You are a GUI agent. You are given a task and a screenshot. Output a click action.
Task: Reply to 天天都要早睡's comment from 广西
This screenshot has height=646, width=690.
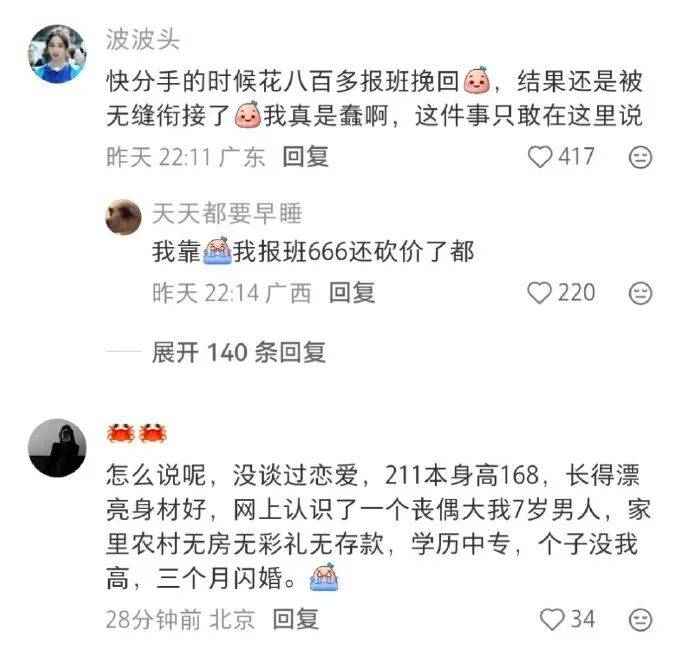pos(352,293)
